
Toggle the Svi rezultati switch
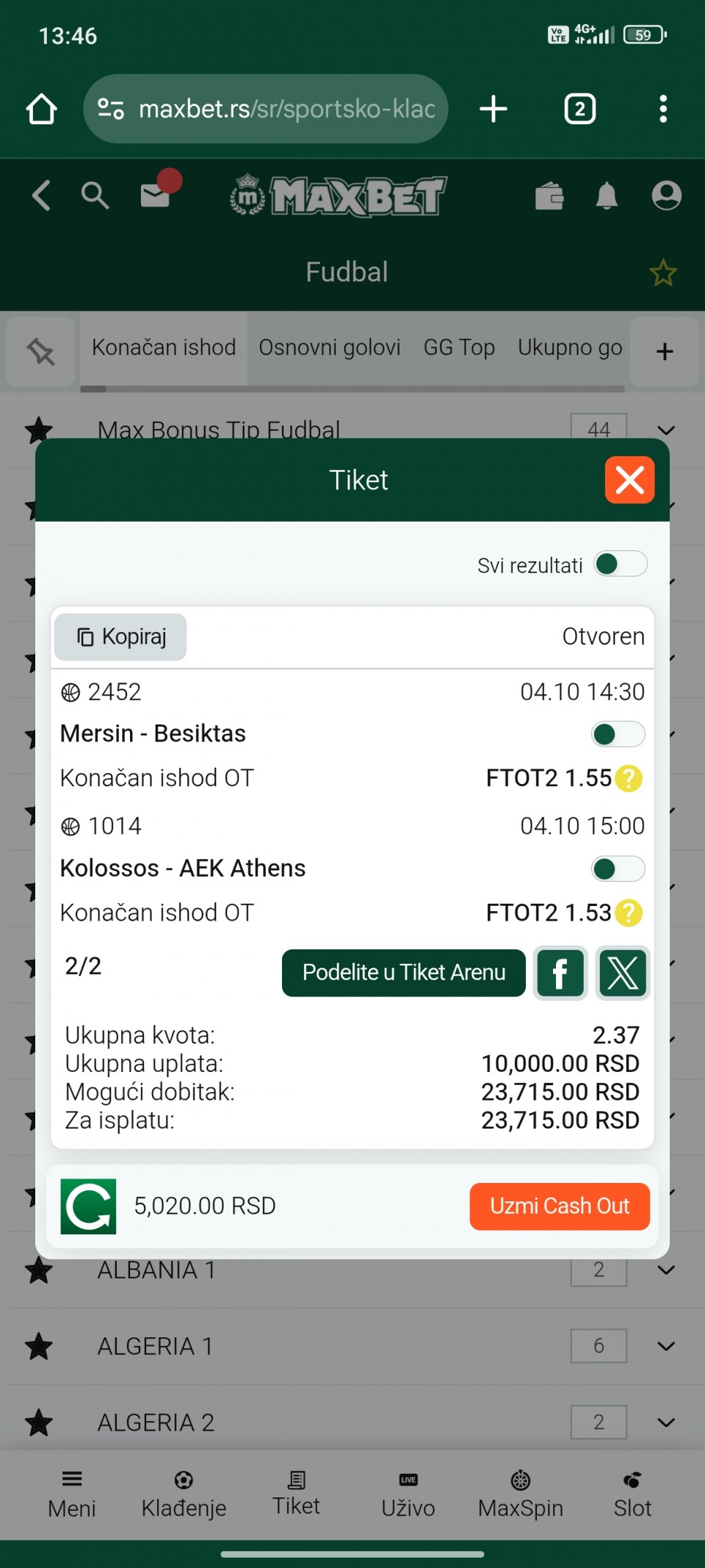[620, 564]
